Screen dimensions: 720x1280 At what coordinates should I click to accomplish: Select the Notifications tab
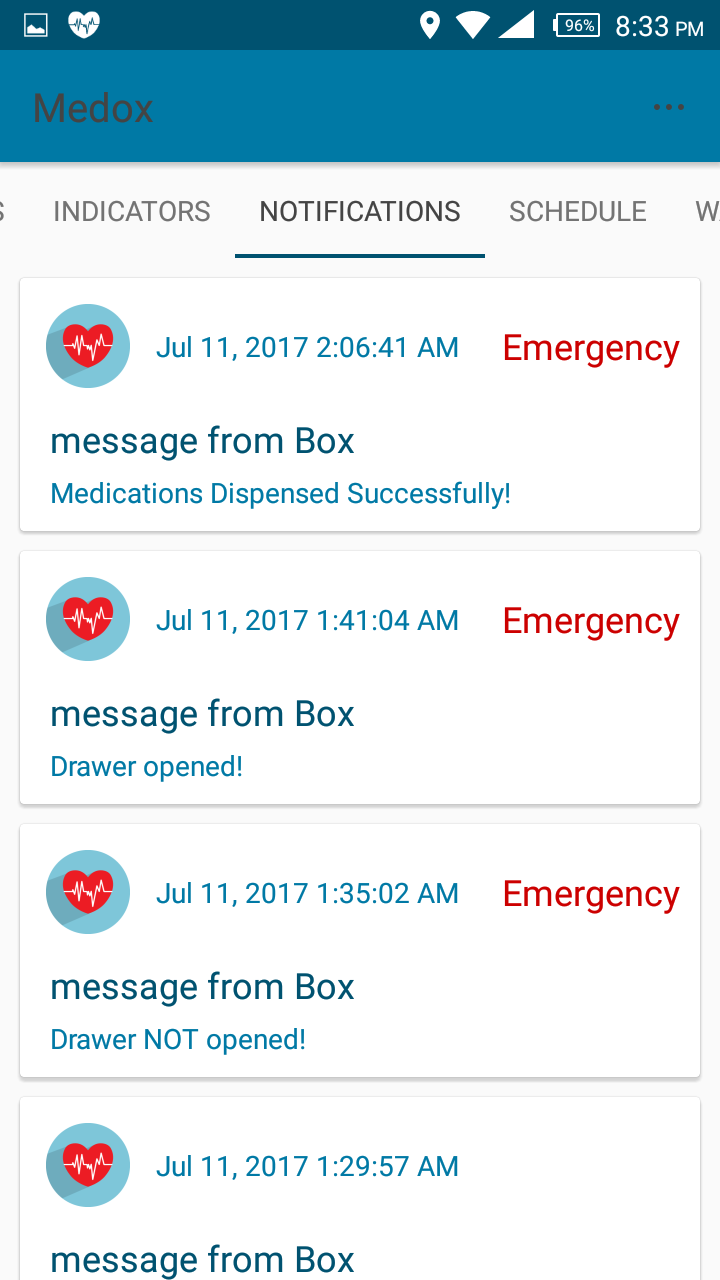click(360, 211)
